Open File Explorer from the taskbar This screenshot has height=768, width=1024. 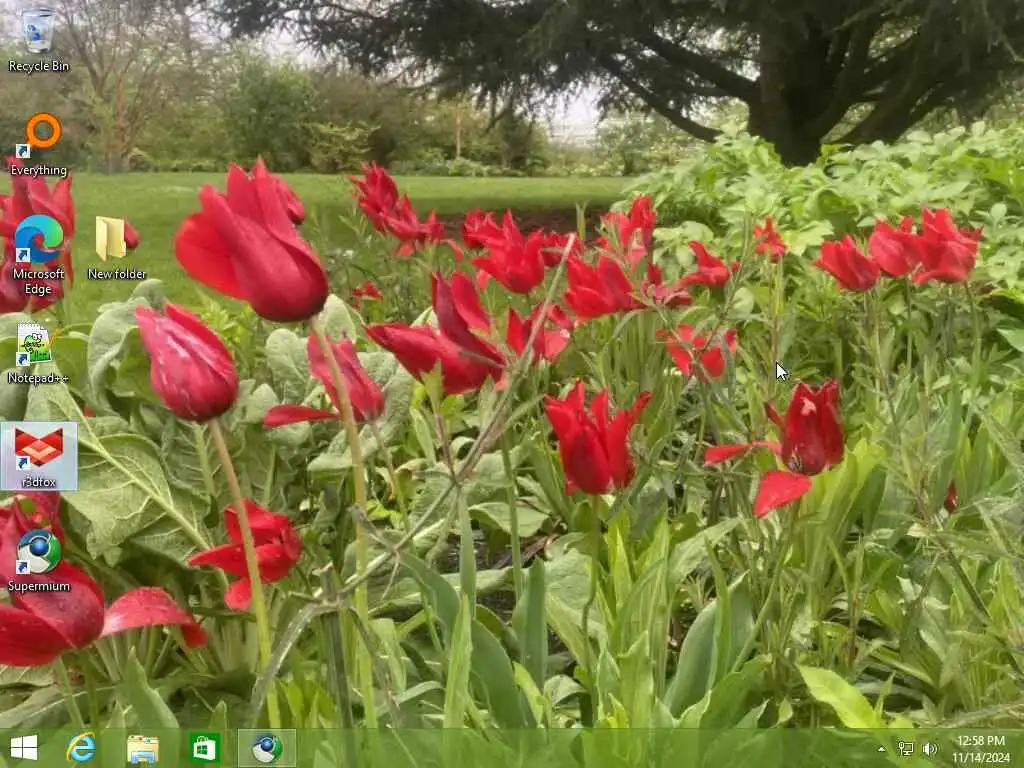[x=143, y=748]
